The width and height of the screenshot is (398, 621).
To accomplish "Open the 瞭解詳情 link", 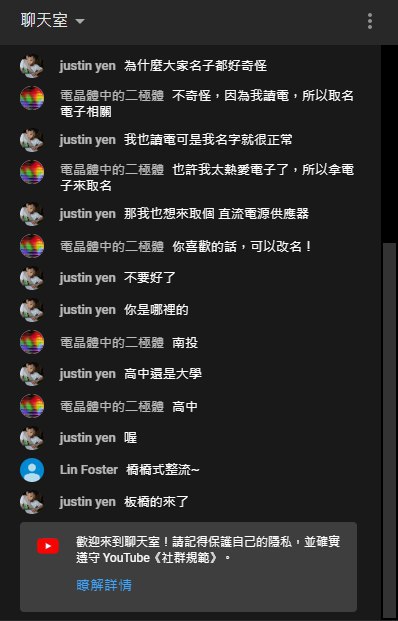I will coord(104,585).
